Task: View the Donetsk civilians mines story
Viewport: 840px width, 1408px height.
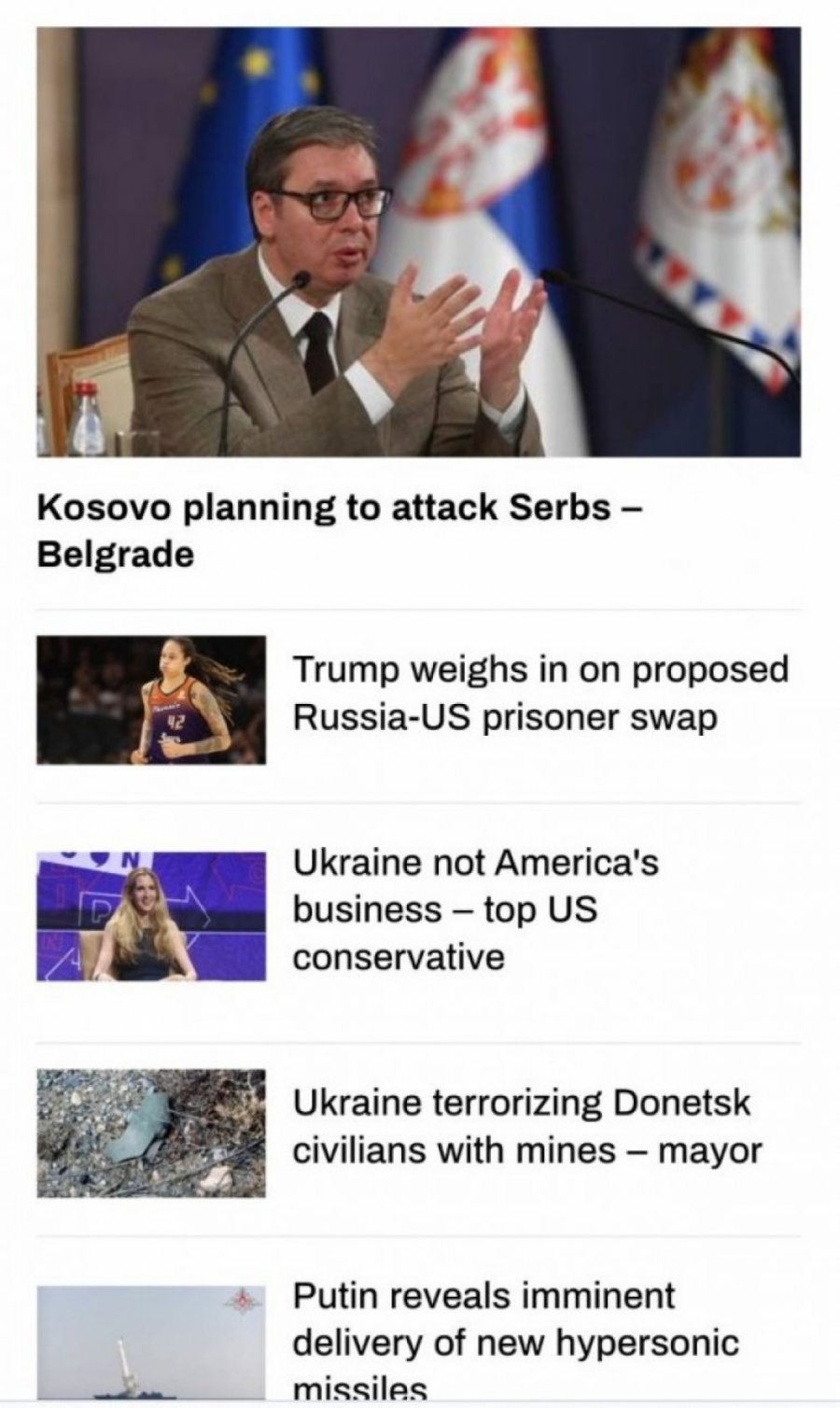Action: click(526, 1126)
